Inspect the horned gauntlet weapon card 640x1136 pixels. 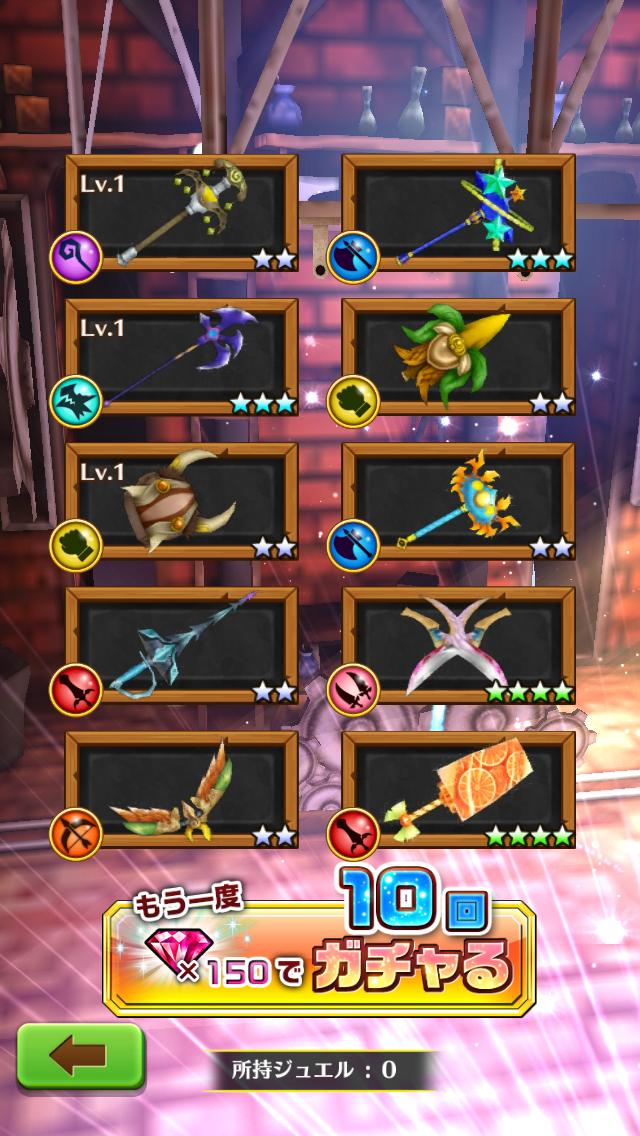pyautogui.click(x=181, y=501)
